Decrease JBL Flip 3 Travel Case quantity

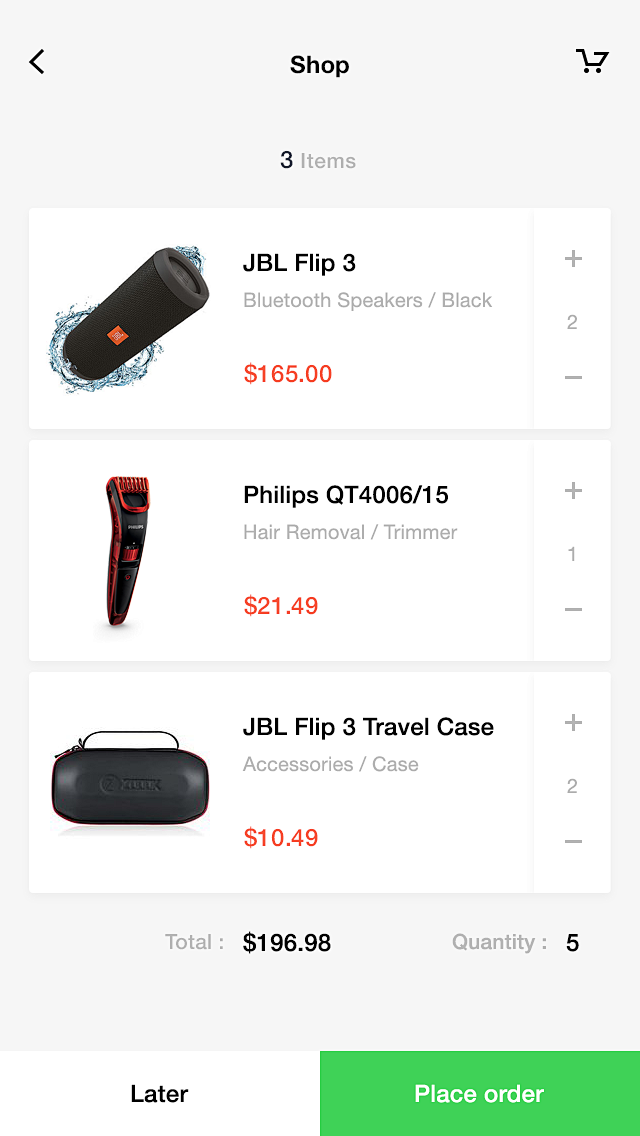pos(573,841)
